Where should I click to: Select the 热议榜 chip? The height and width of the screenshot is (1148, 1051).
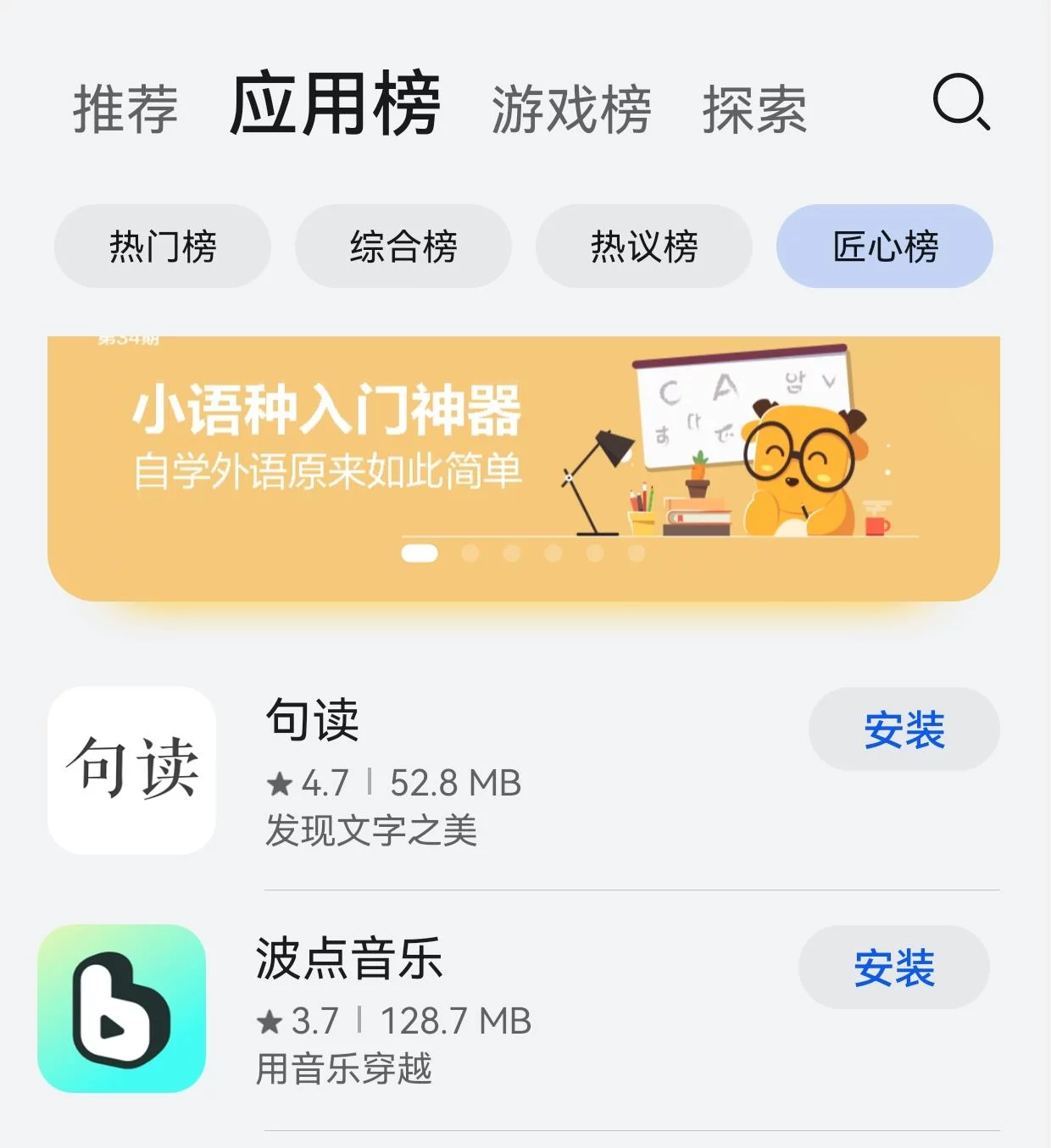pyautogui.click(x=644, y=247)
